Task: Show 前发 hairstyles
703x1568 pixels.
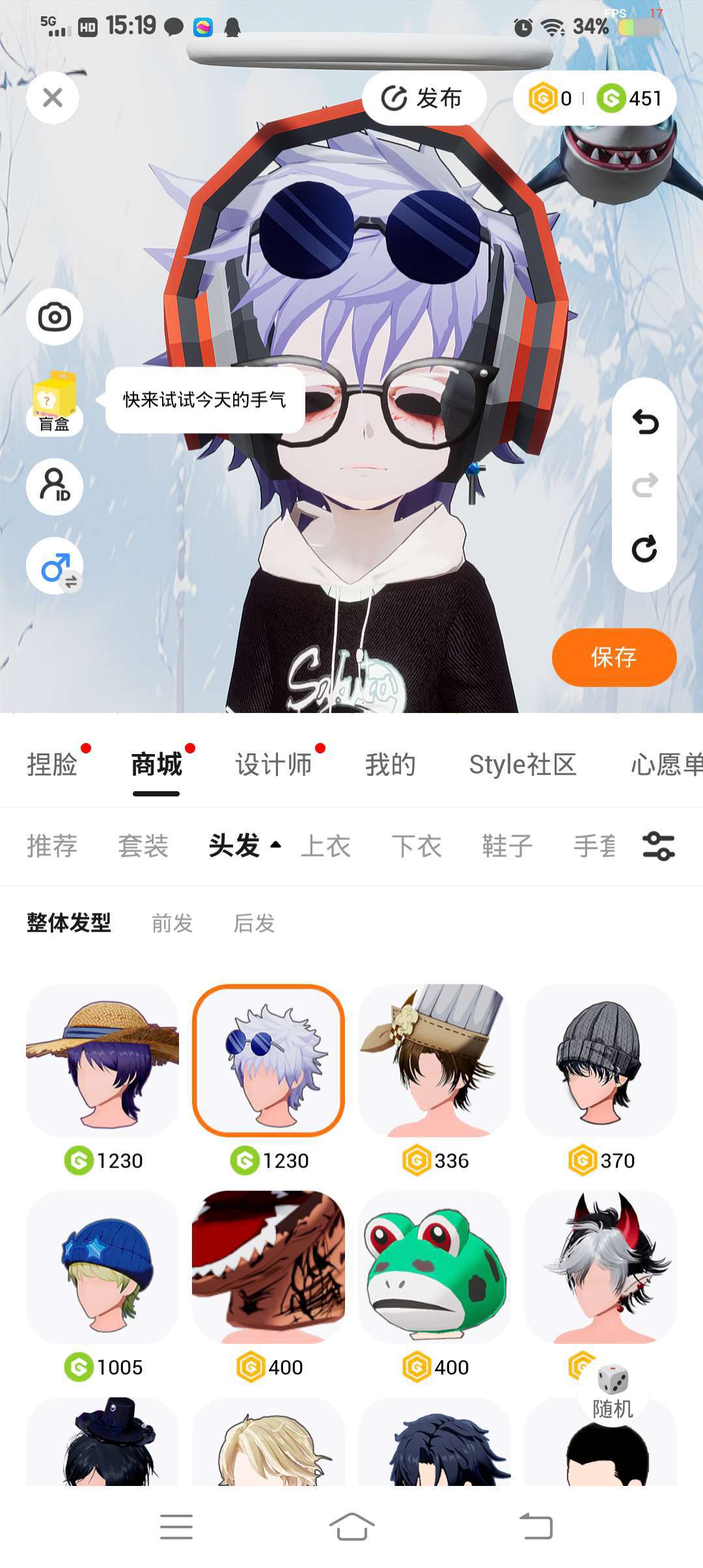Action: (172, 923)
